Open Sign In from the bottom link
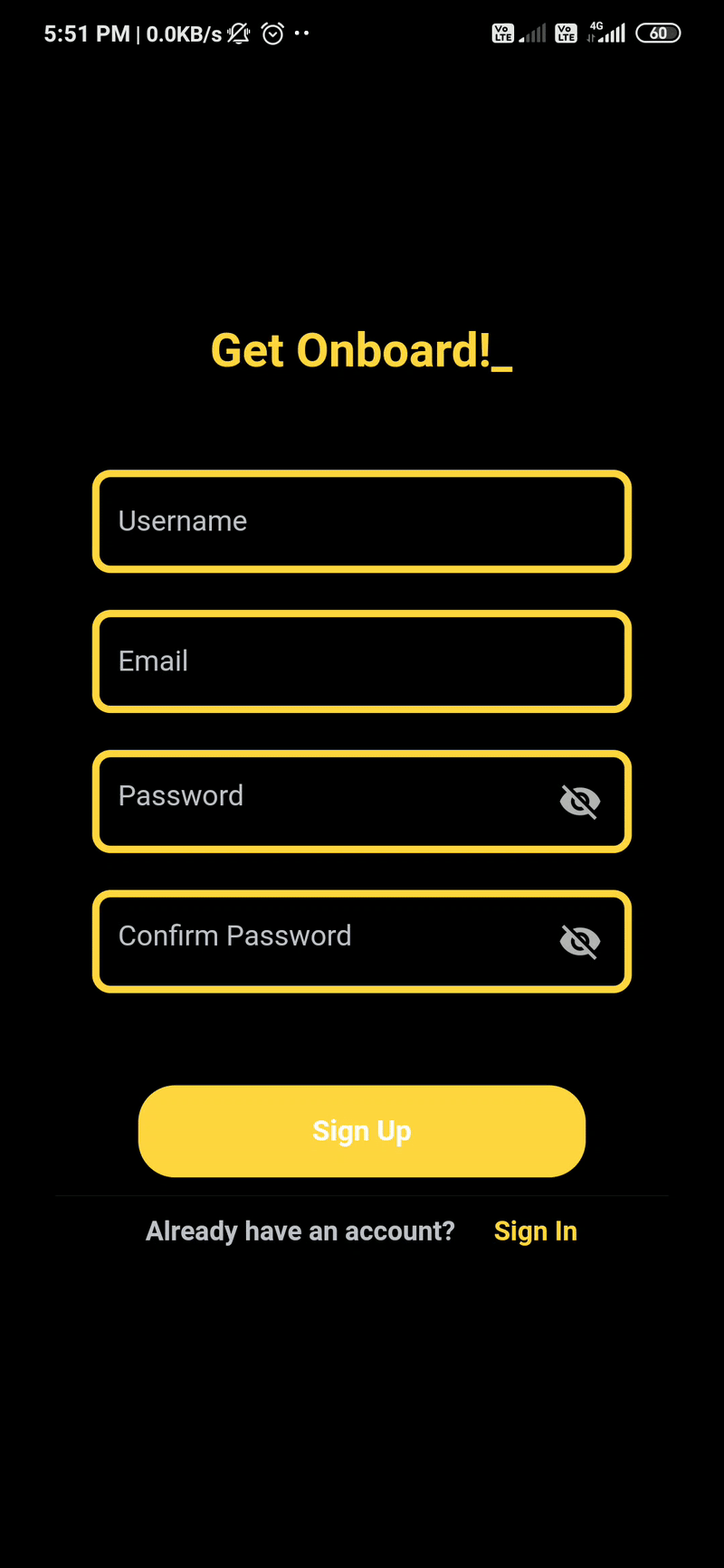Screen dimensions: 724x1568 (x=535, y=1231)
